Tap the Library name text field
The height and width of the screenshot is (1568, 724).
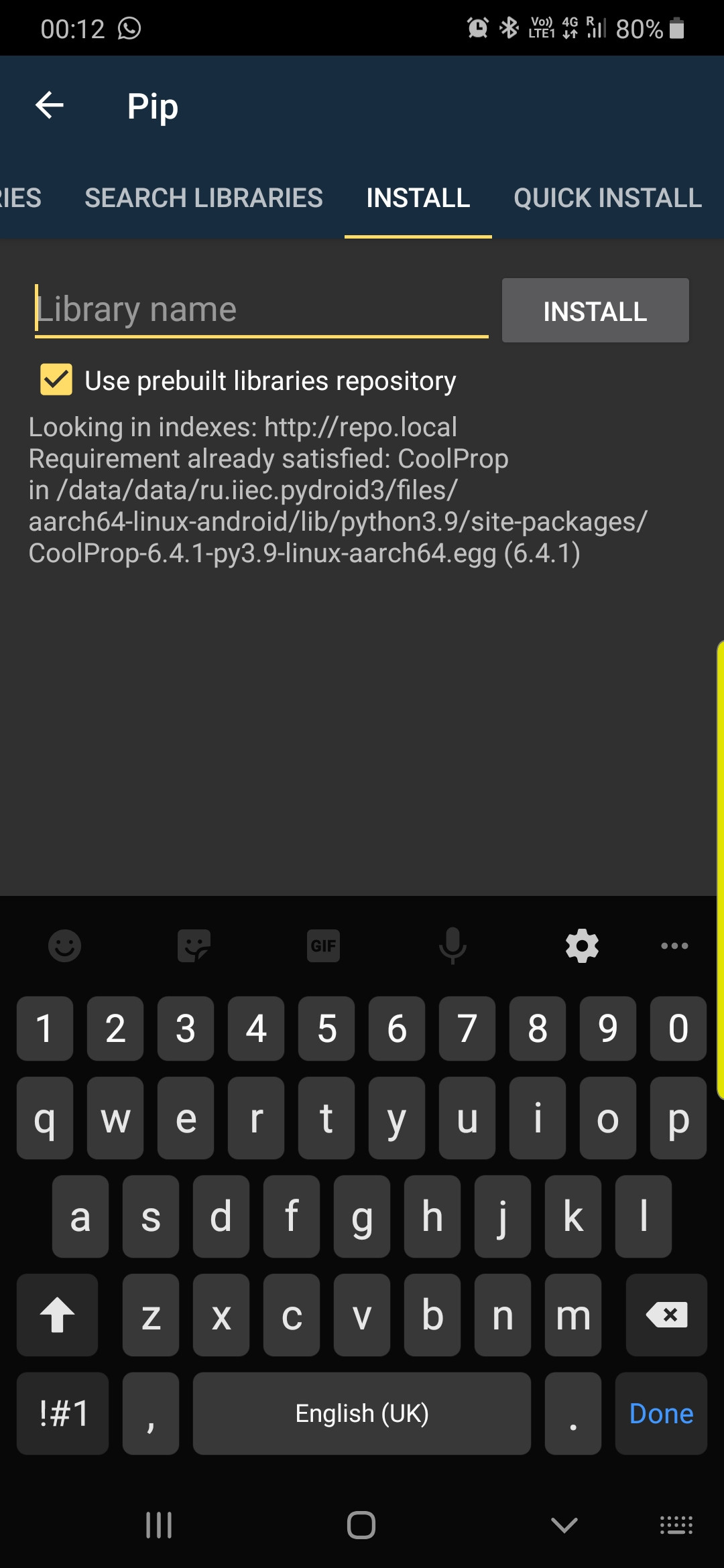pyautogui.click(x=261, y=310)
